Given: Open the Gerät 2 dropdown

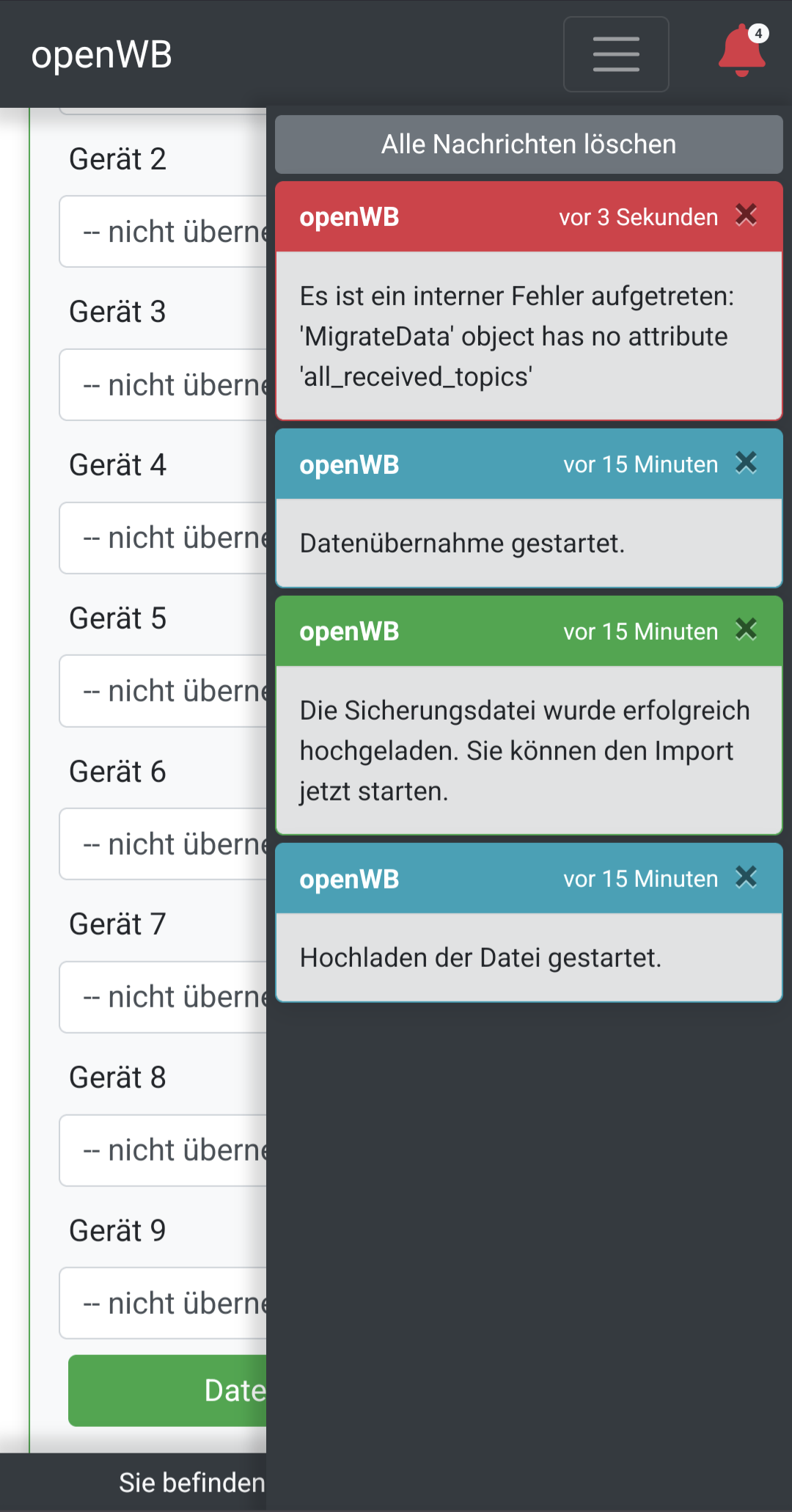Looking at the screenshot, I should [164, 232].
